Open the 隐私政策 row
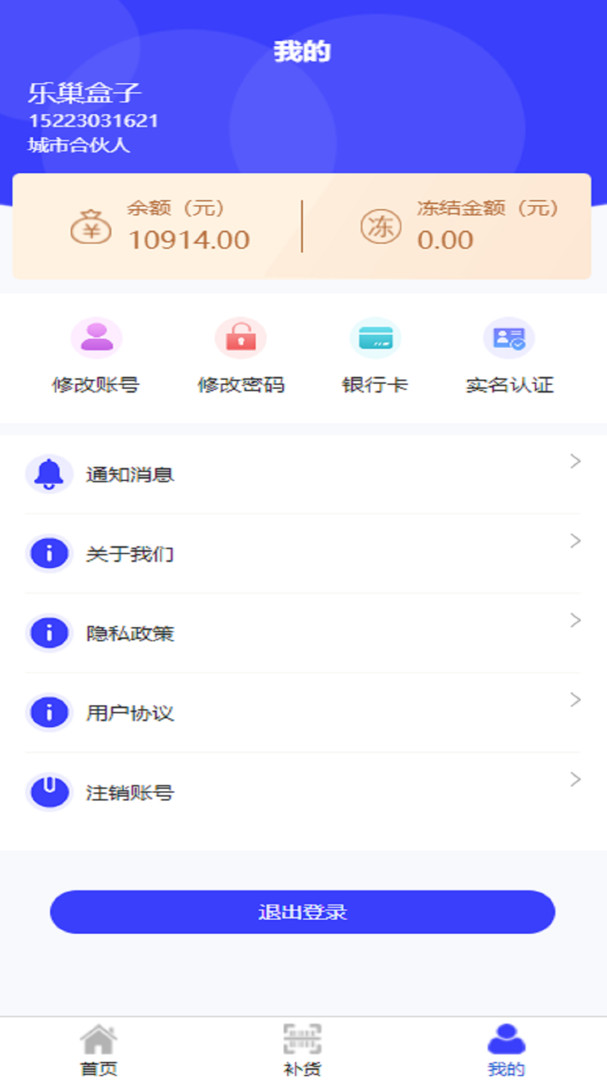 click(303, 633)
